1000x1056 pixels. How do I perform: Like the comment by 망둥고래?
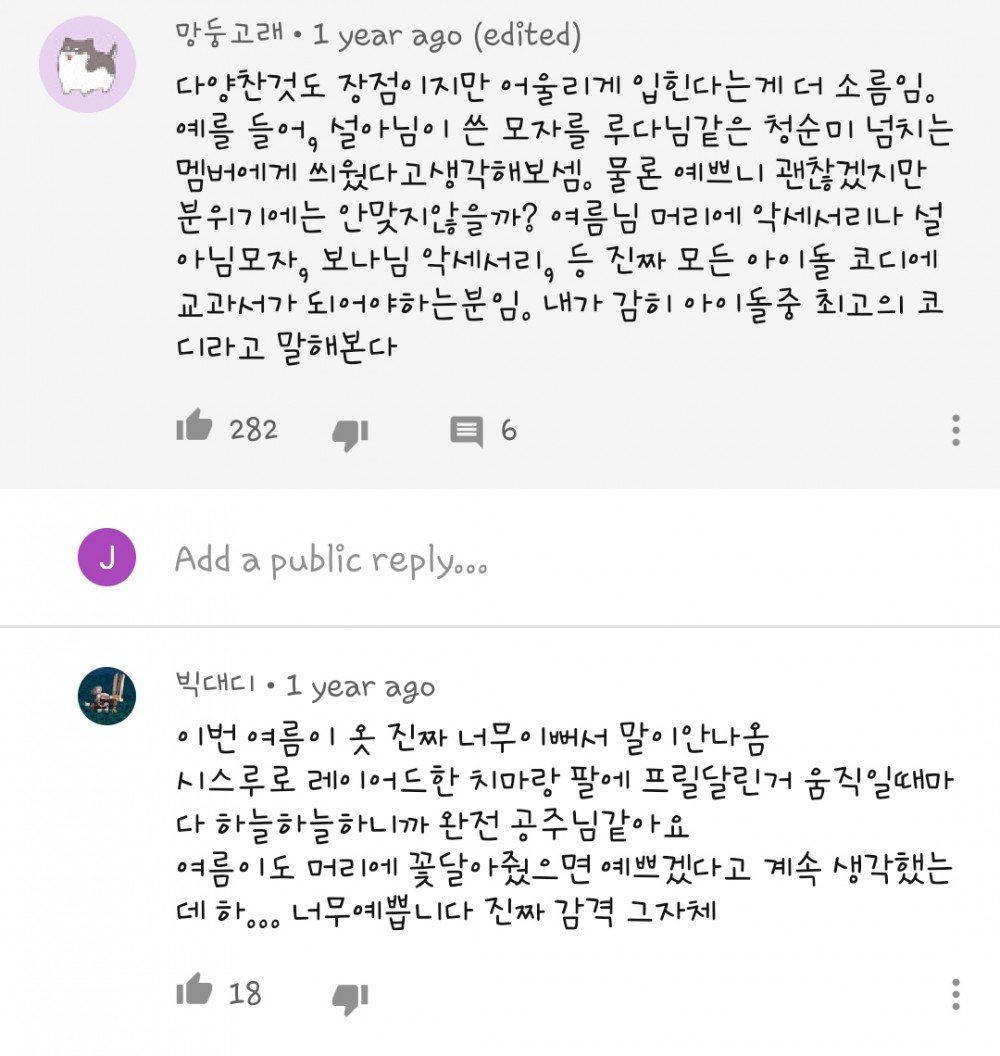tap(195, 428)
